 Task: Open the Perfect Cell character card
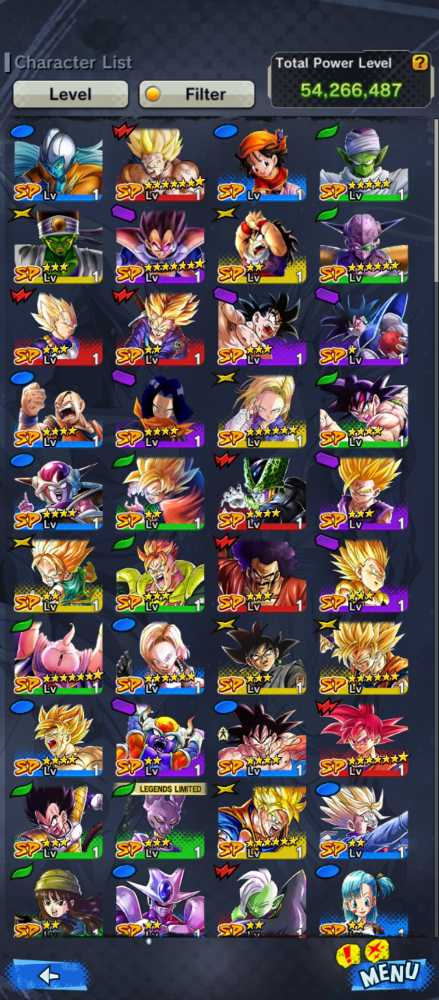tap(262, 492)
